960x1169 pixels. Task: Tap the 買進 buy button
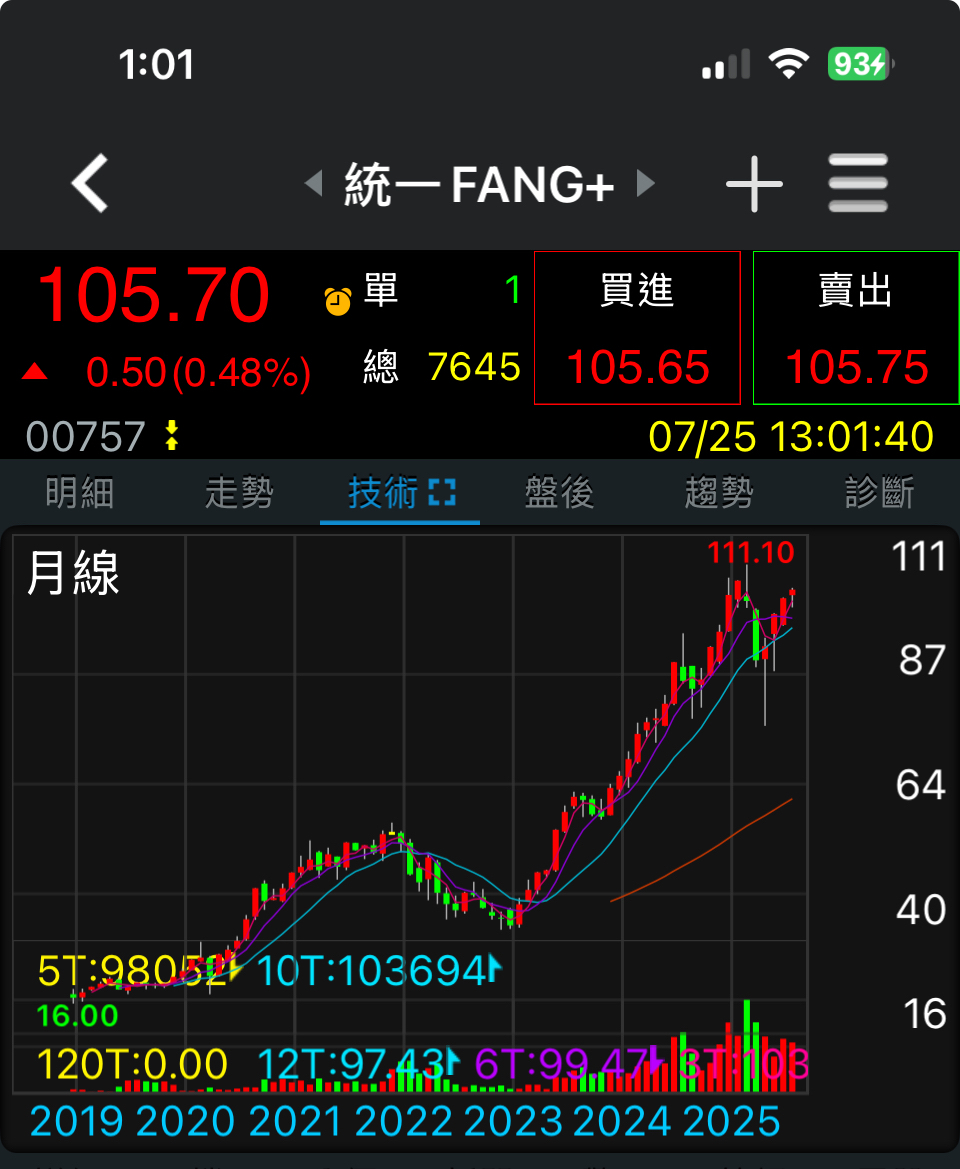637,328
